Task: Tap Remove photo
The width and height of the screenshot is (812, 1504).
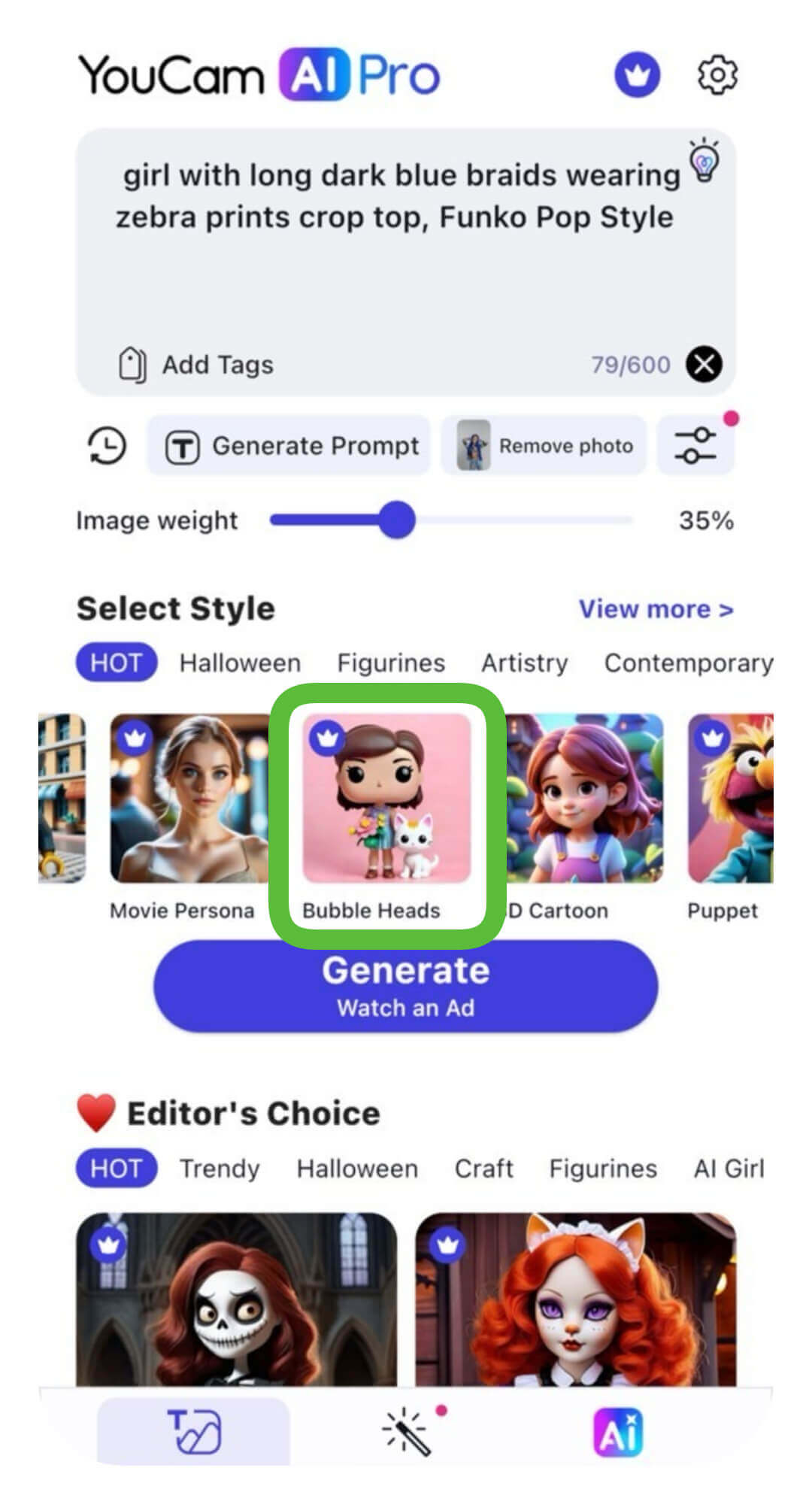Action: point(544,446)
